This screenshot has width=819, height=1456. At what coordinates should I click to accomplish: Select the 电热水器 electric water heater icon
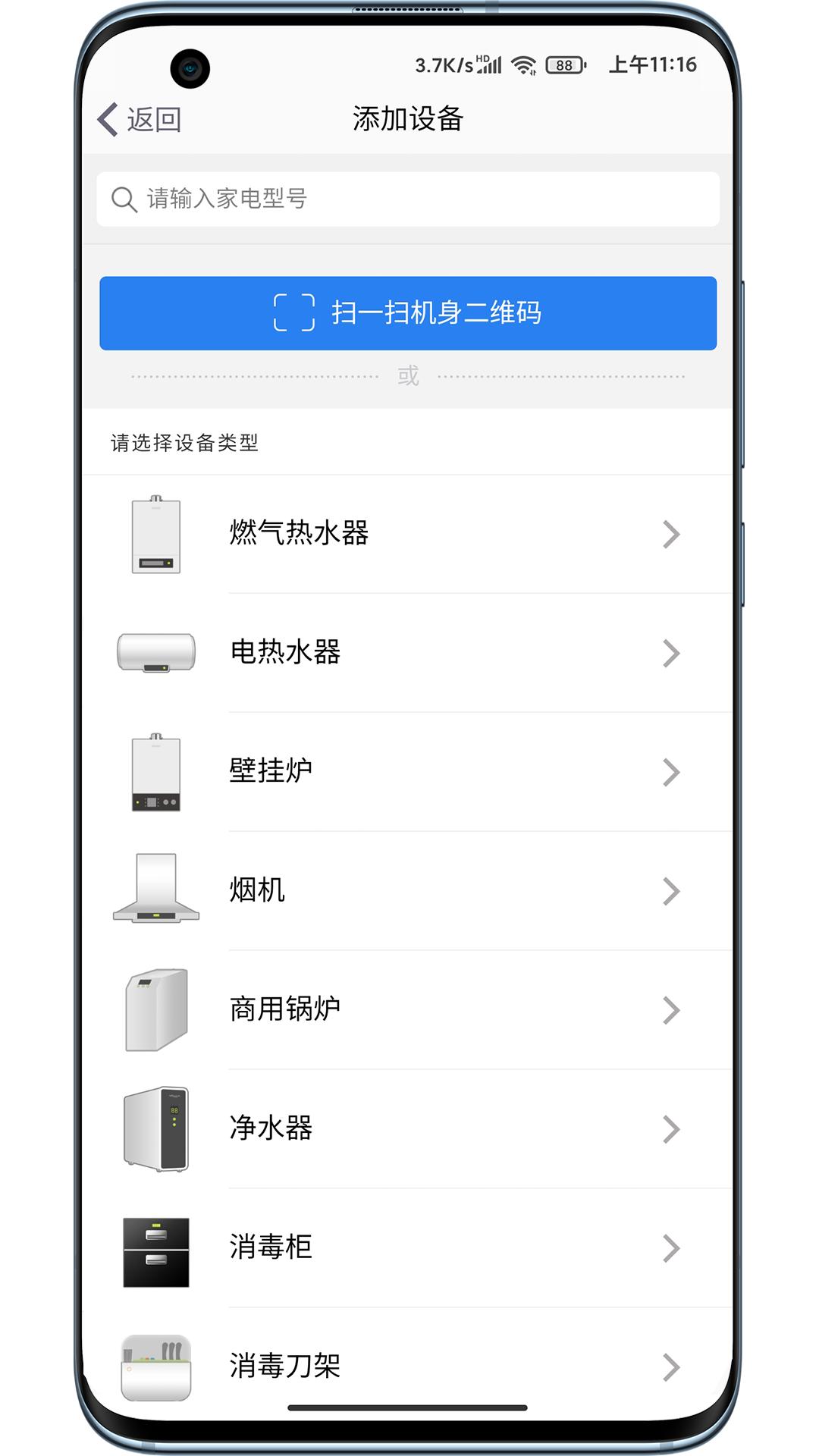coord(155,653)
